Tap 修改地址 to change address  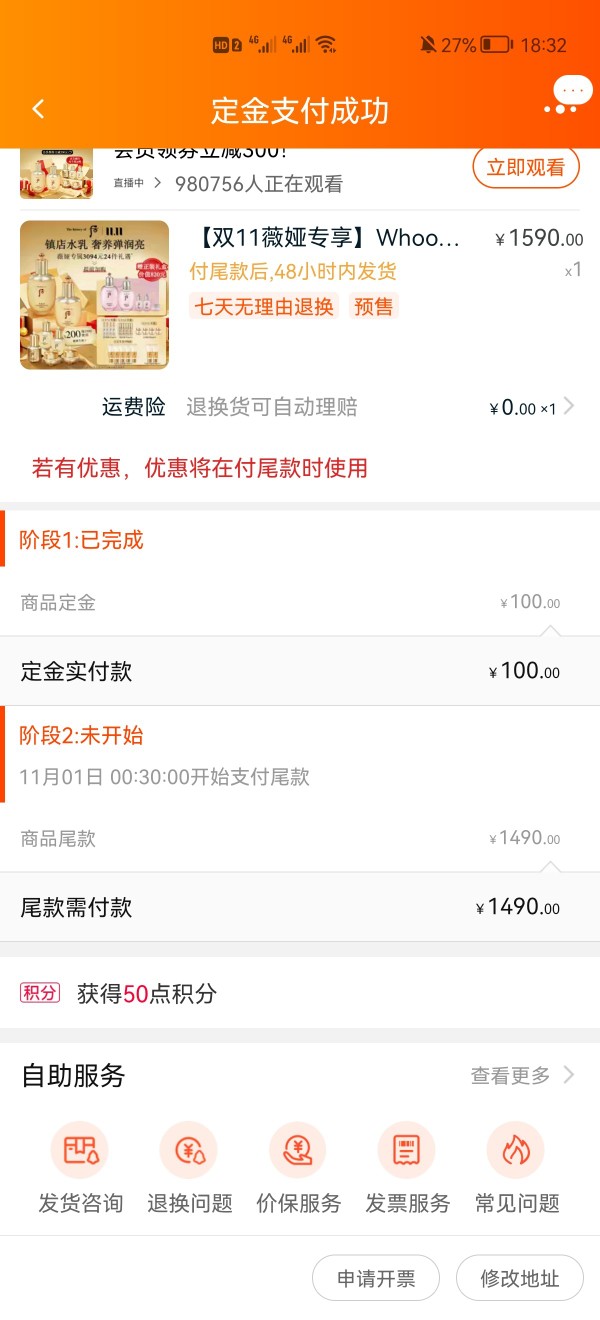click(519, 1278)
